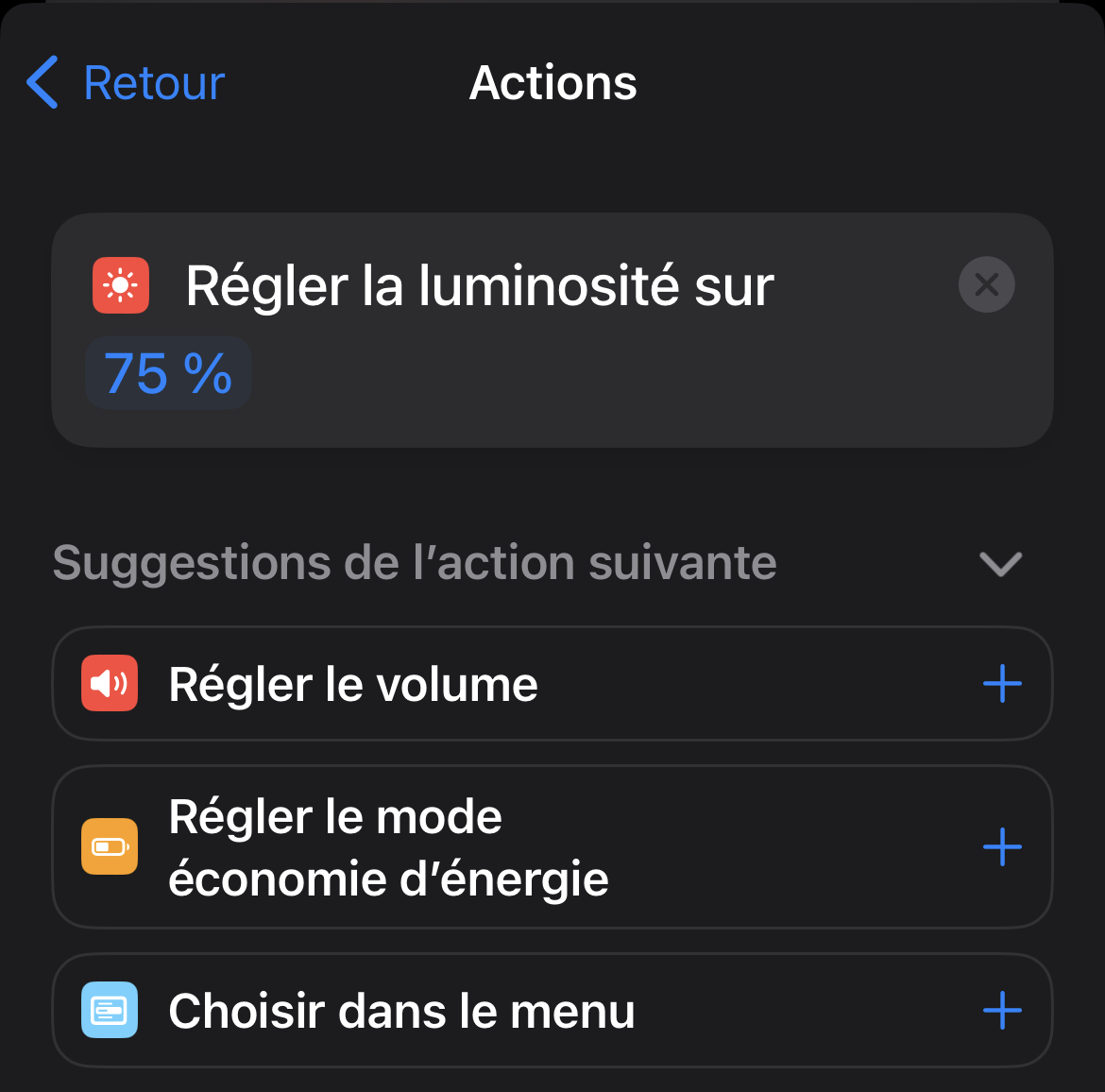This screenshot has width=1105, height=1092.
Task: Add Régler le mode économie d'énergie
Action: pyautogui.click(x=1001, y=847)
